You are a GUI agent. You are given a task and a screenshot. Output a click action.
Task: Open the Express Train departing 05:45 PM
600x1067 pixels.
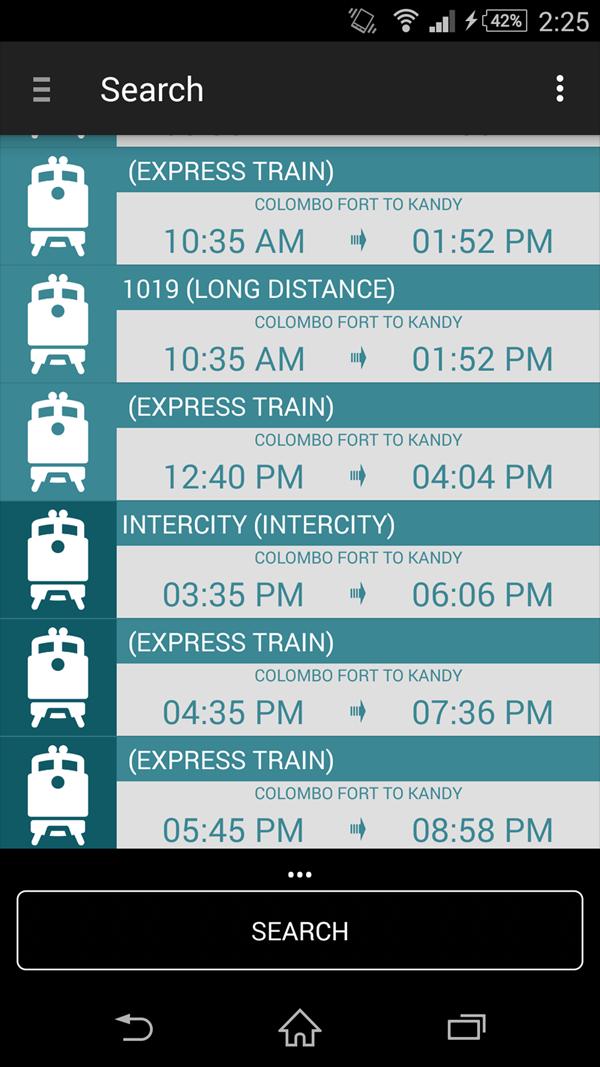point(300,795)
